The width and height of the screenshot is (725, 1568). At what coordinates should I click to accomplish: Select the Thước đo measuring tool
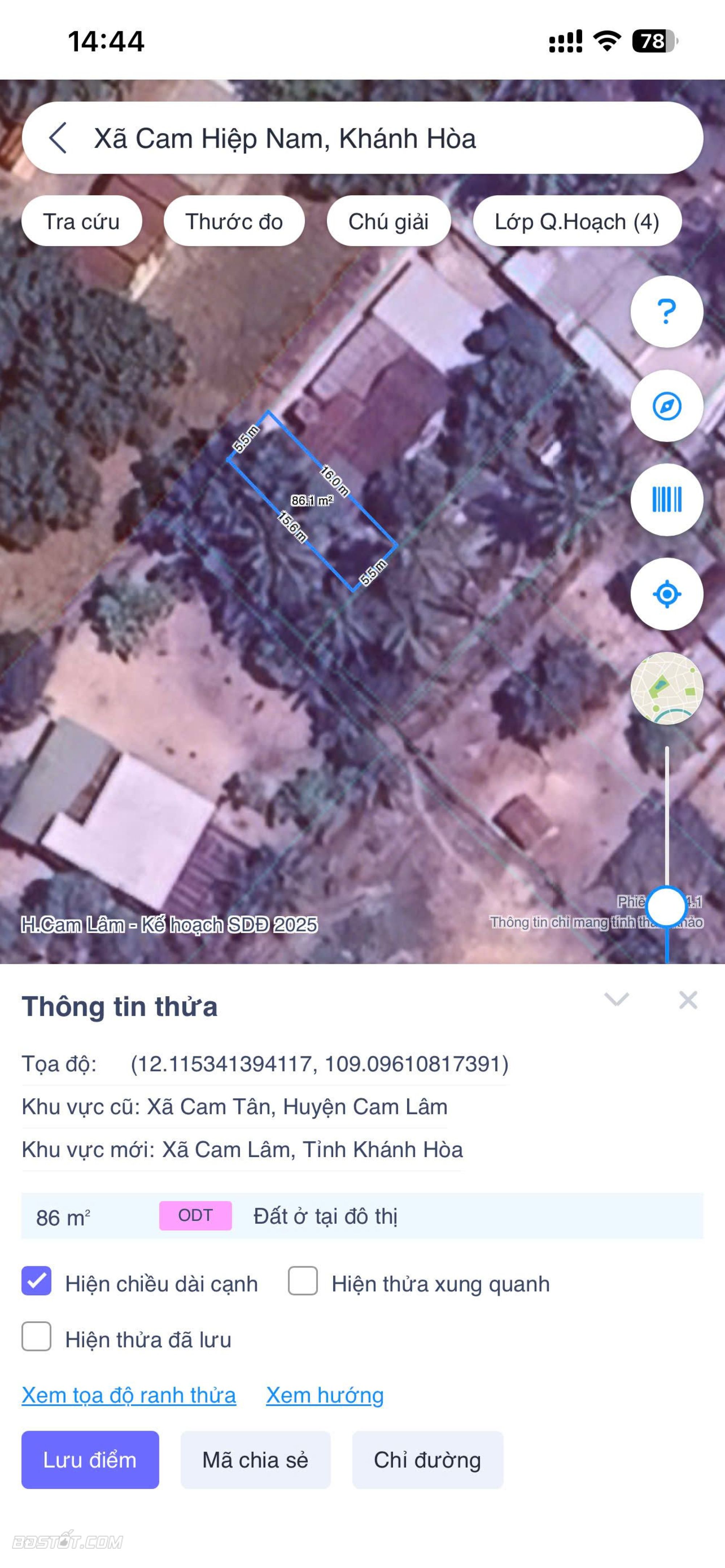tap(234, 221)
